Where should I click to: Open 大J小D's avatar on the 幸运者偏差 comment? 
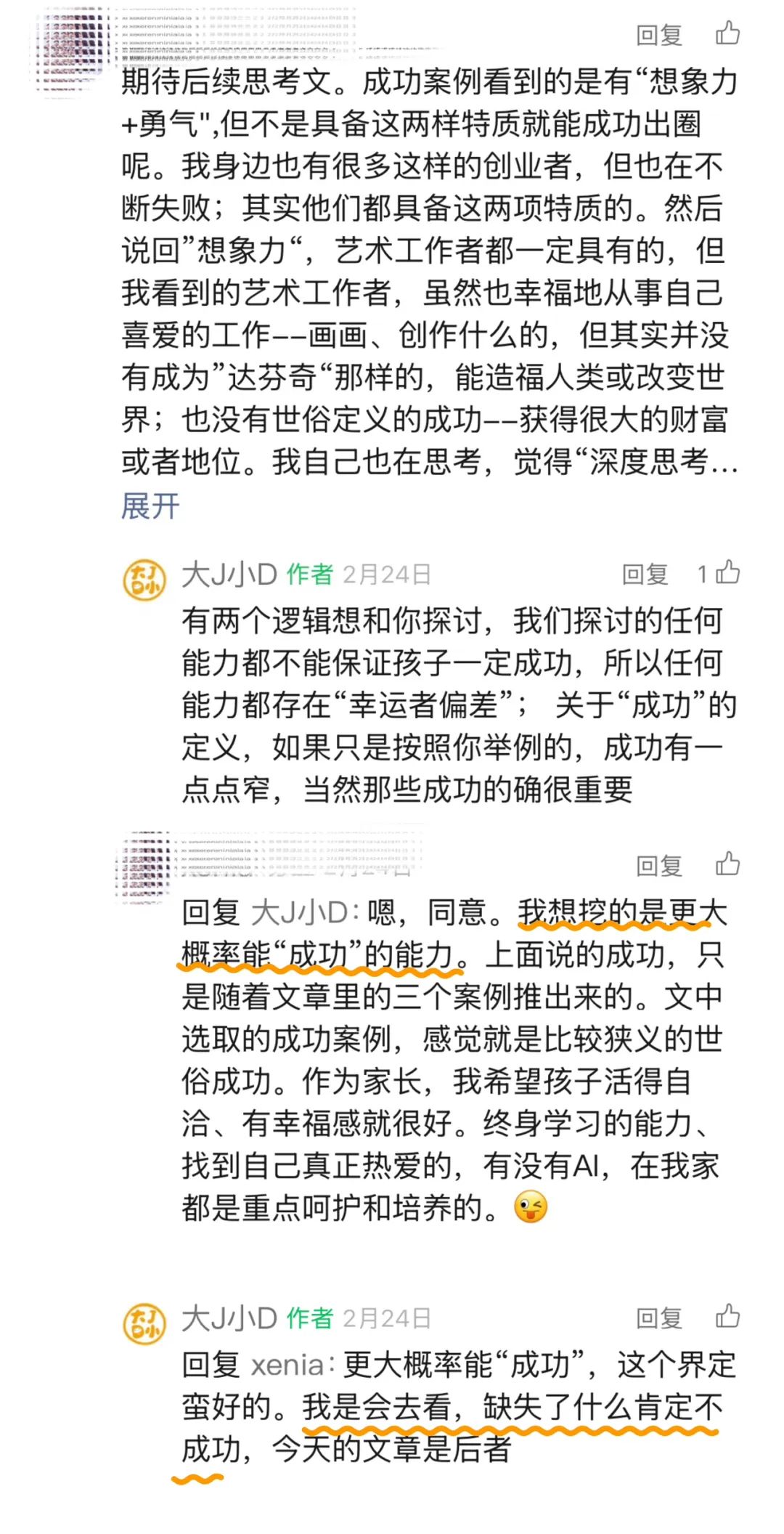(x=144, y=581)
